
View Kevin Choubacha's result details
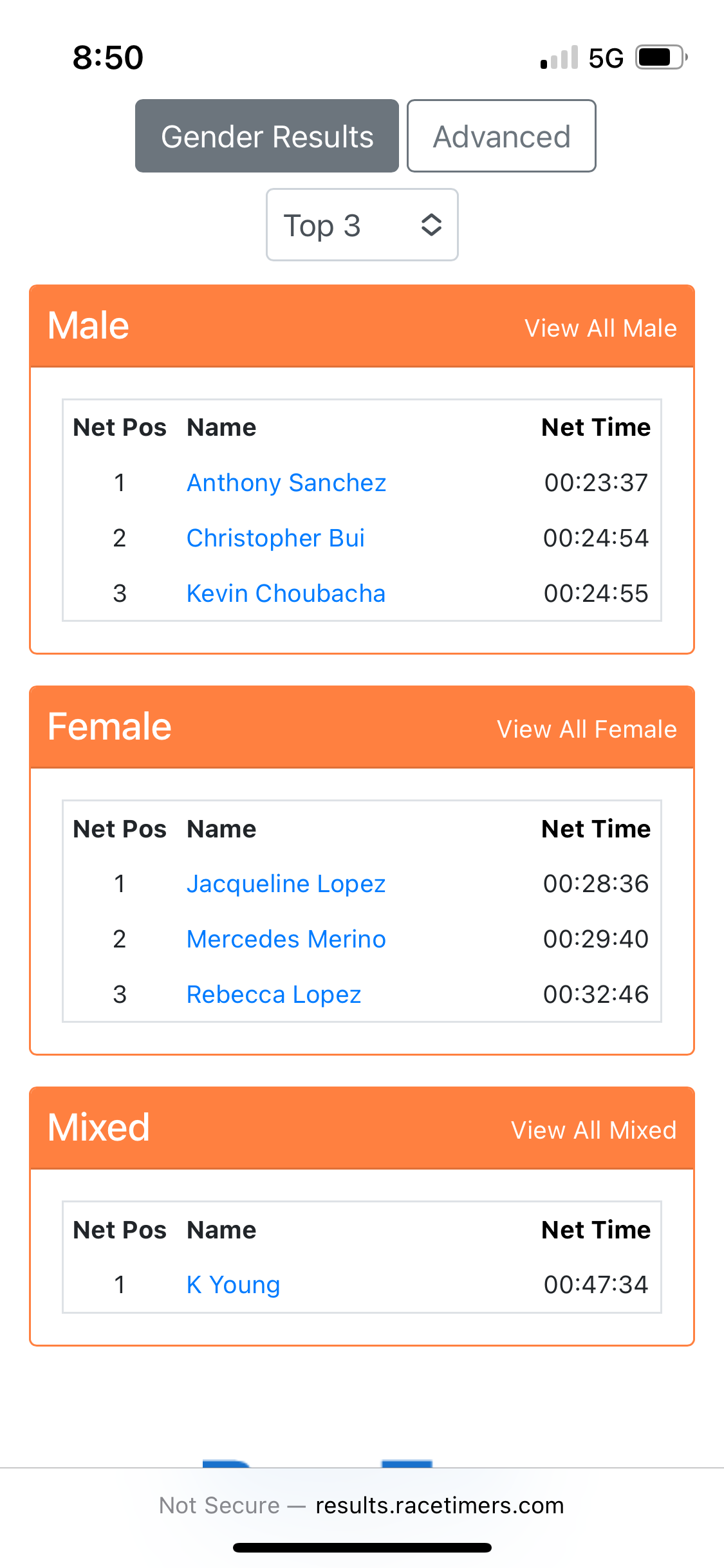[286, 593]
